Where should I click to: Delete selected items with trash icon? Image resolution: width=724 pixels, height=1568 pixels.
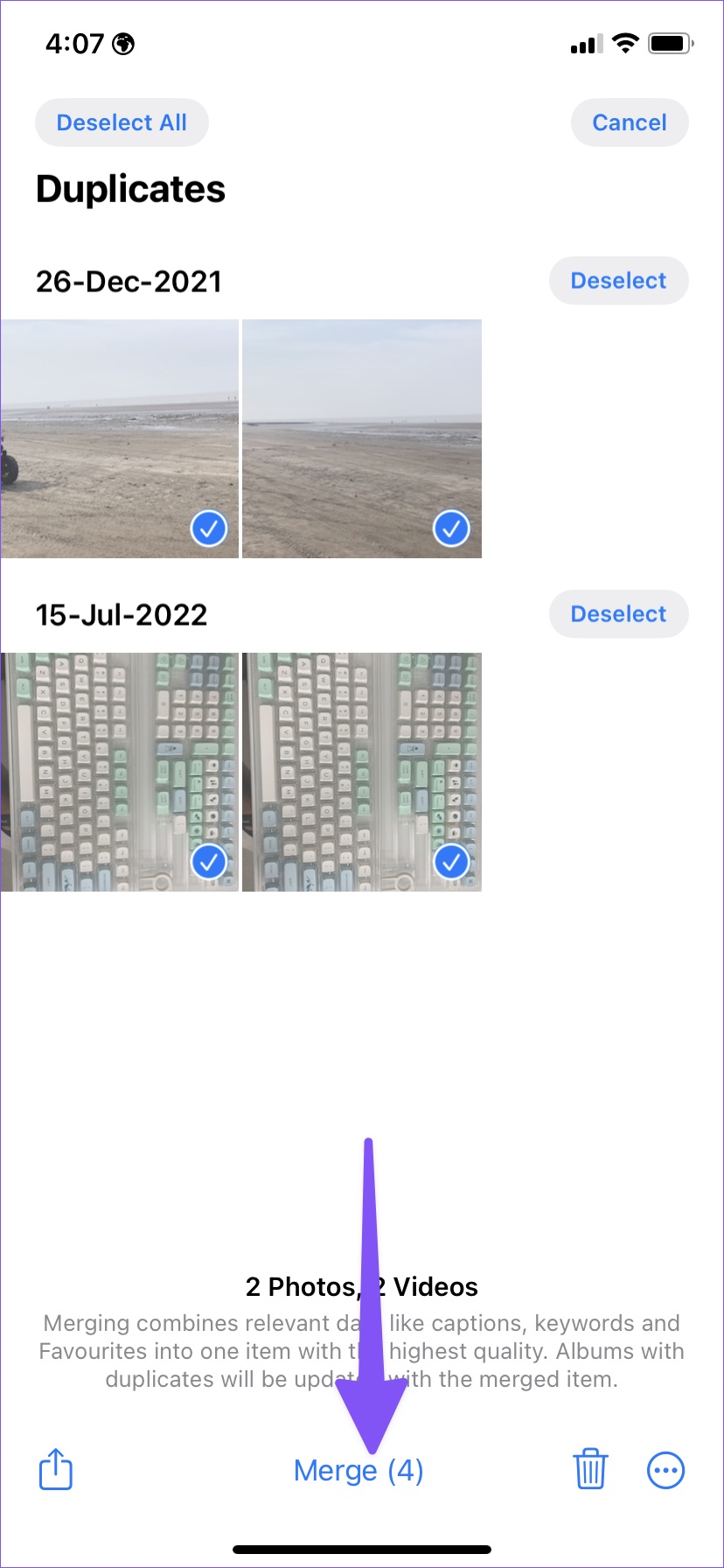pyautogui.click(x=590, y=1469)
